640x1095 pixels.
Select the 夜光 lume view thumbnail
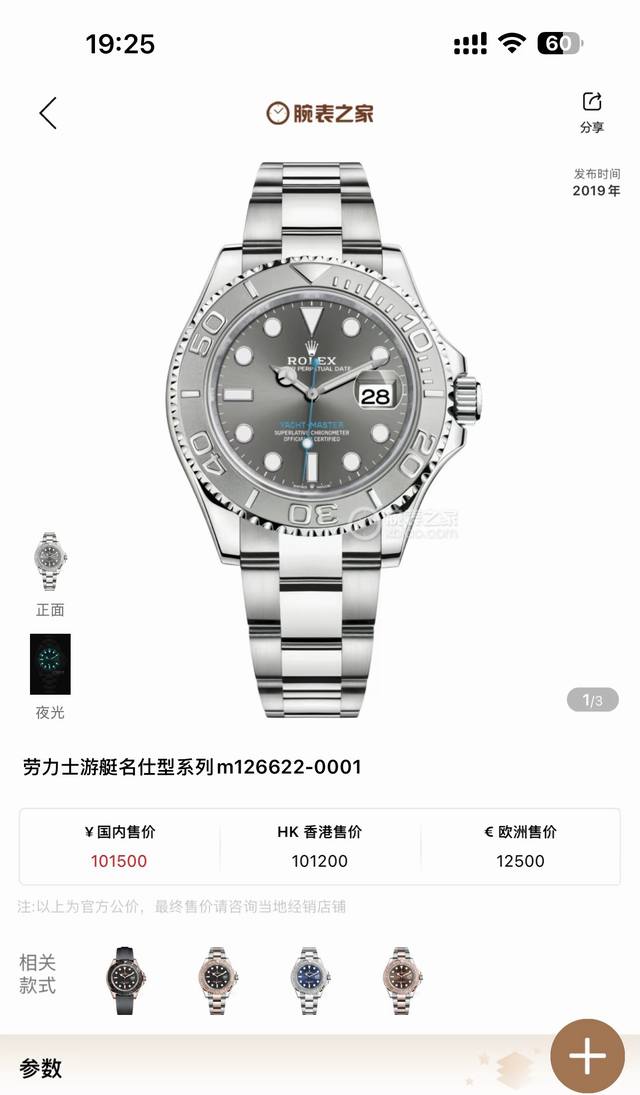[x=50, y=664]
